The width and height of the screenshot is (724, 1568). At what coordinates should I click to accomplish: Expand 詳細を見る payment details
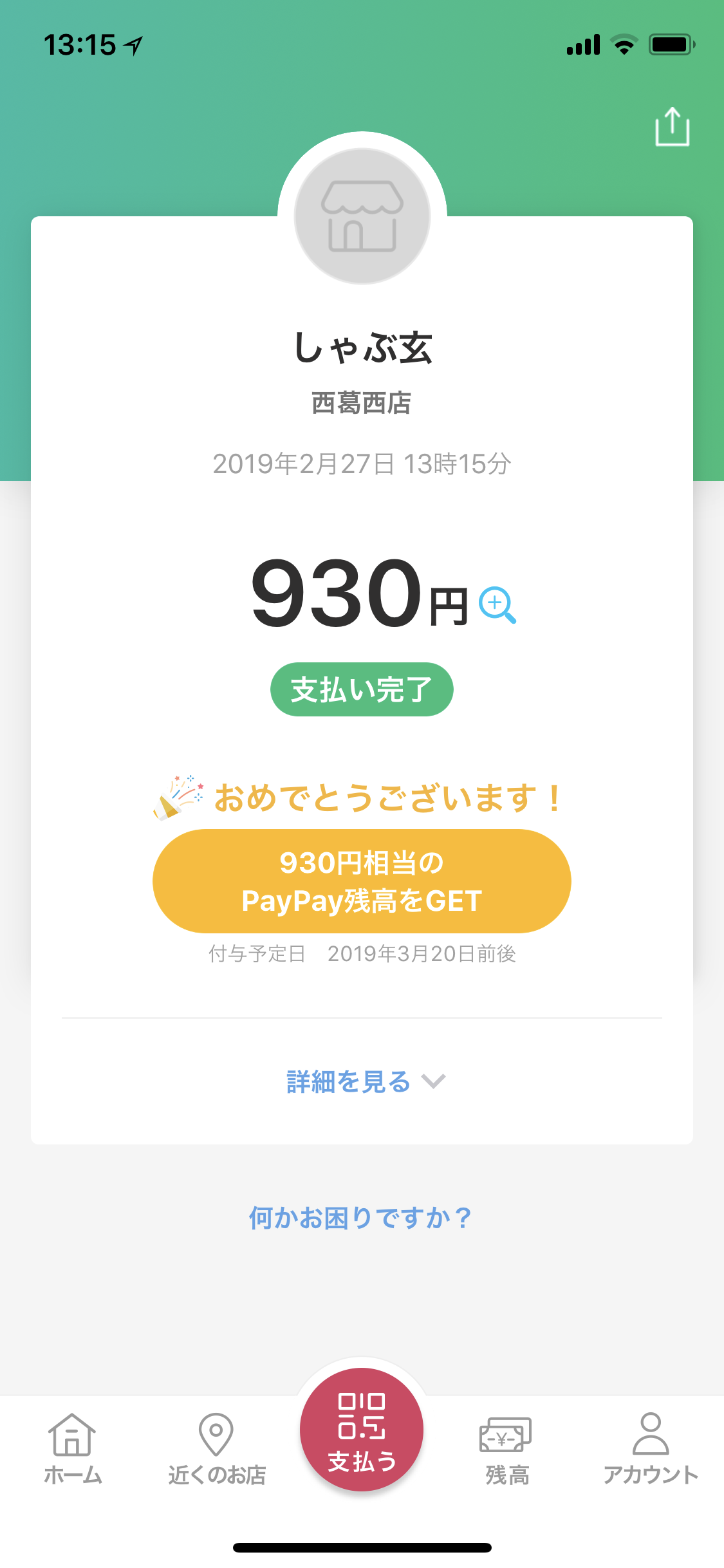coord(364,1082)
